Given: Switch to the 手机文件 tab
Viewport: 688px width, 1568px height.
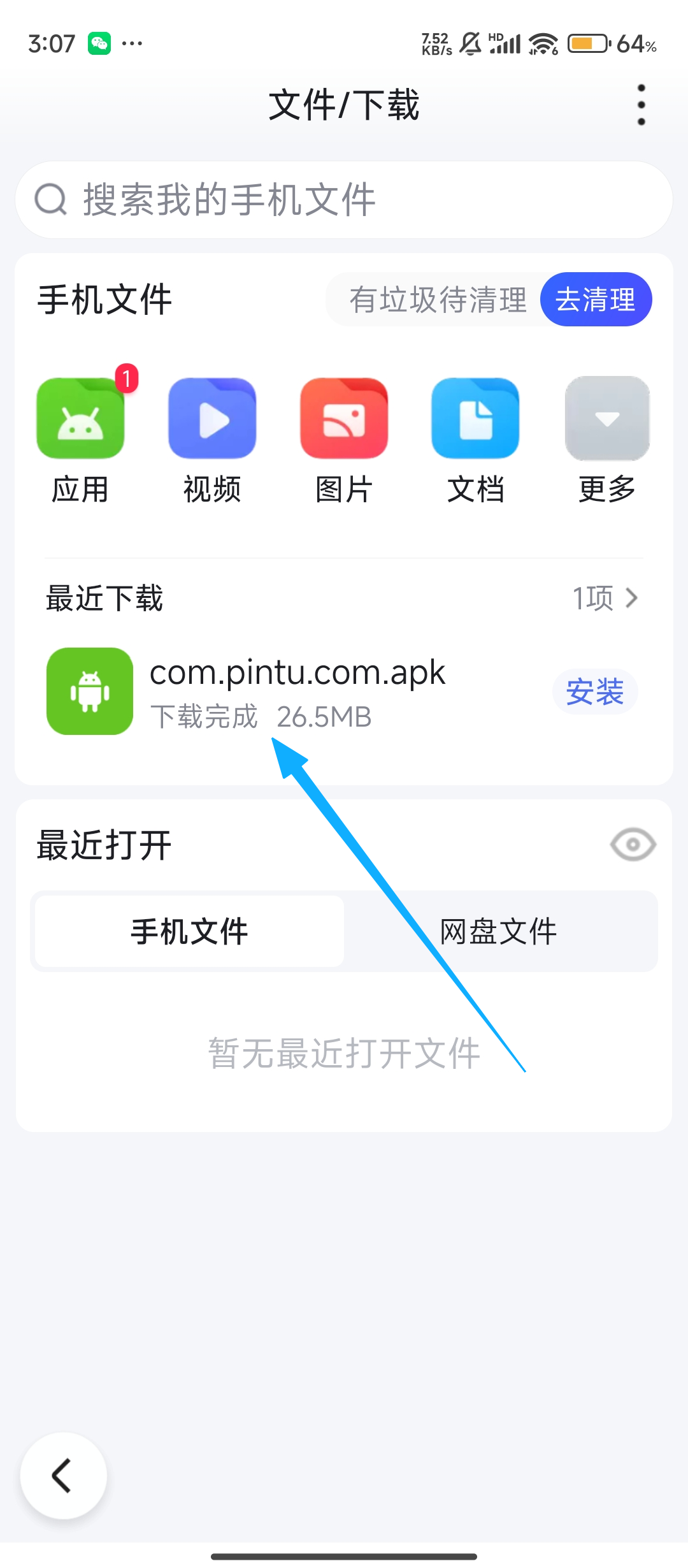Looking at the screenshot, I should 189,931.
